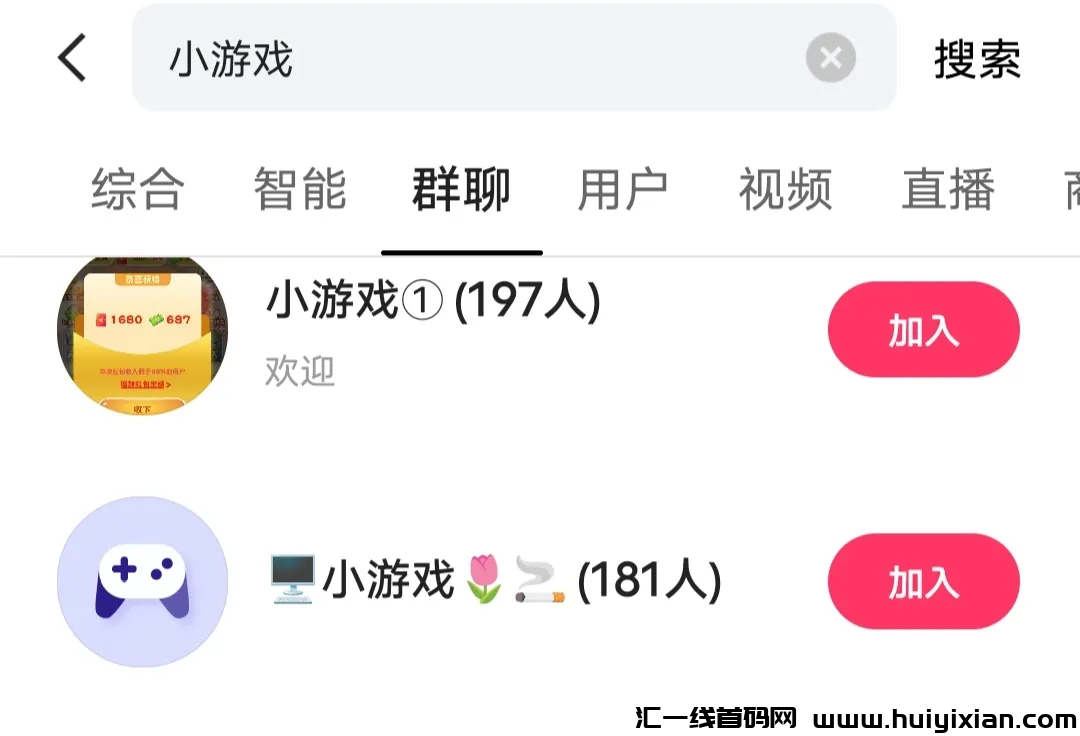Go back using the top-left arrow
The width and height of the screenshot is (1080, 736).
tap(72, 58)
